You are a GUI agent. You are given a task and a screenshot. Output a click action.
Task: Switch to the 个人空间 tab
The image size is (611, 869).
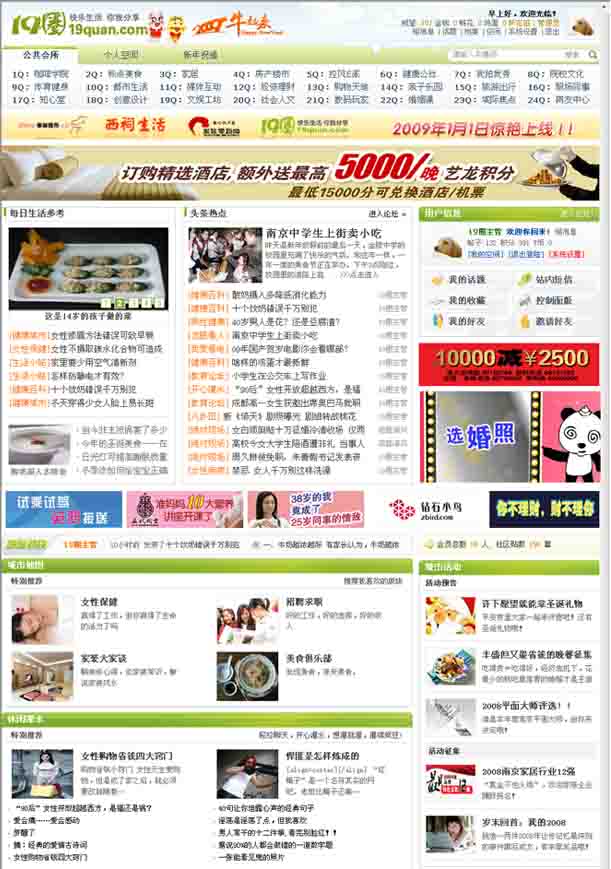point(121,55)
